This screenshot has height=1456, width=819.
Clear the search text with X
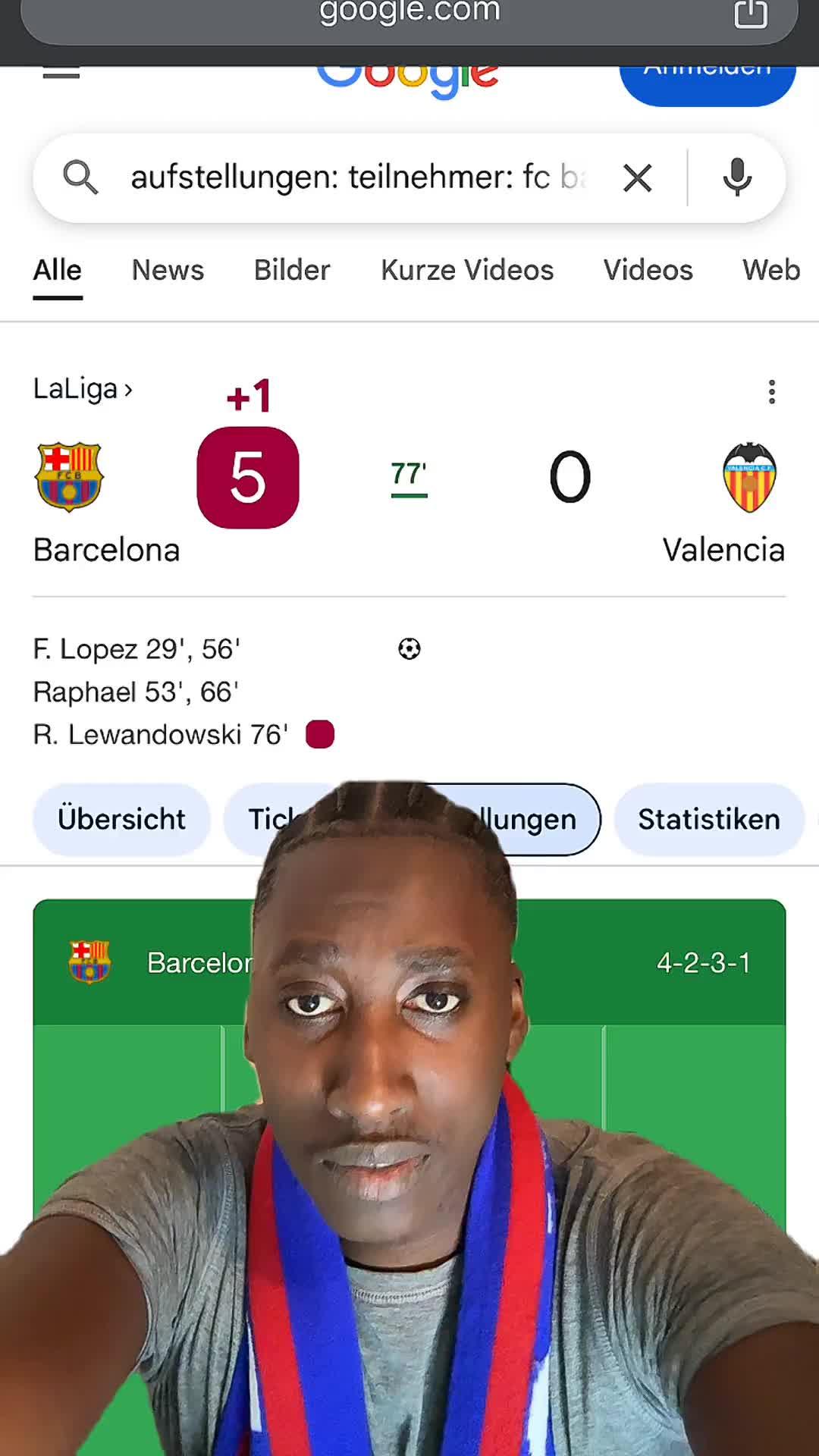[x=637, y=179]
